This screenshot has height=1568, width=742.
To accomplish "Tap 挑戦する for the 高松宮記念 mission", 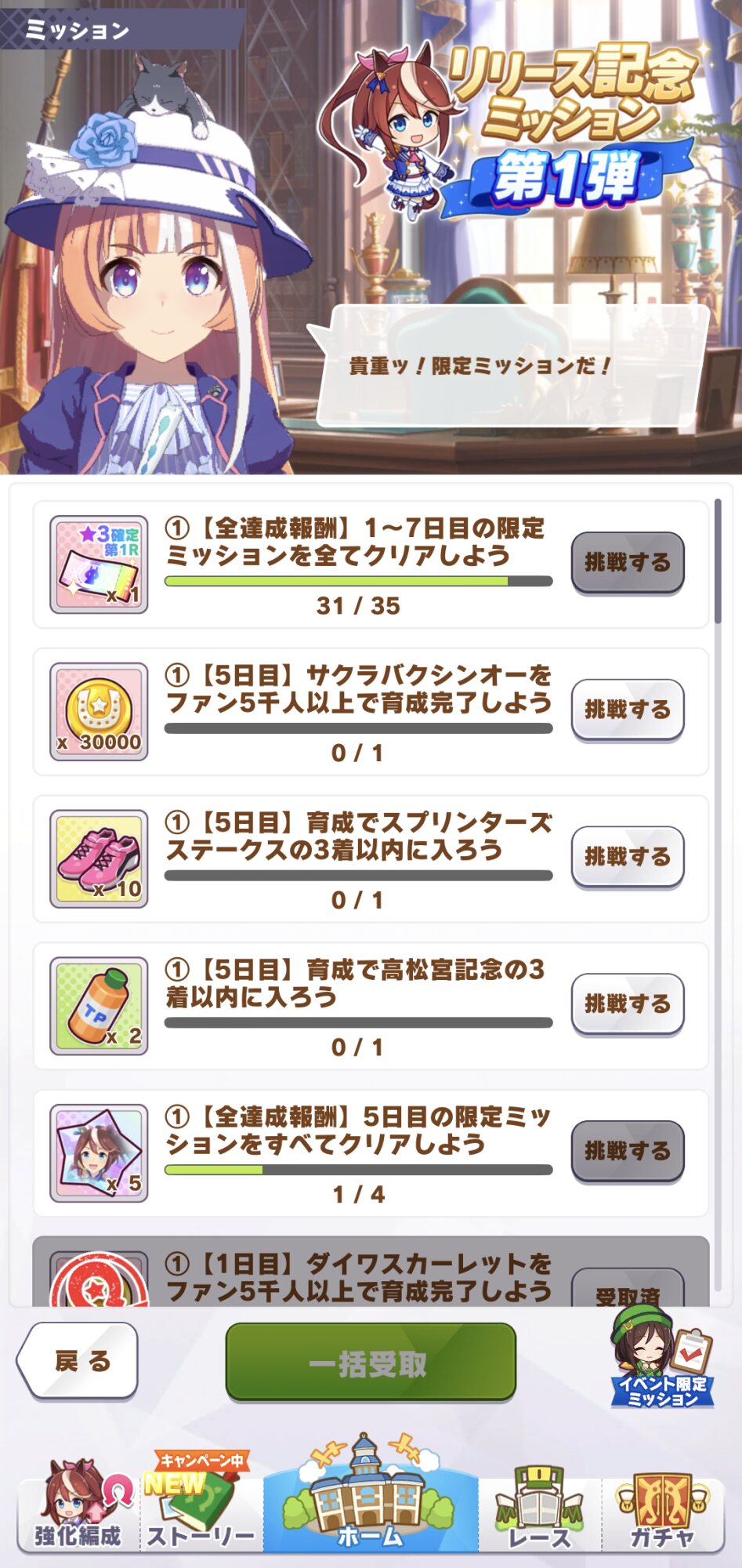I will (x=628, y=1004).
